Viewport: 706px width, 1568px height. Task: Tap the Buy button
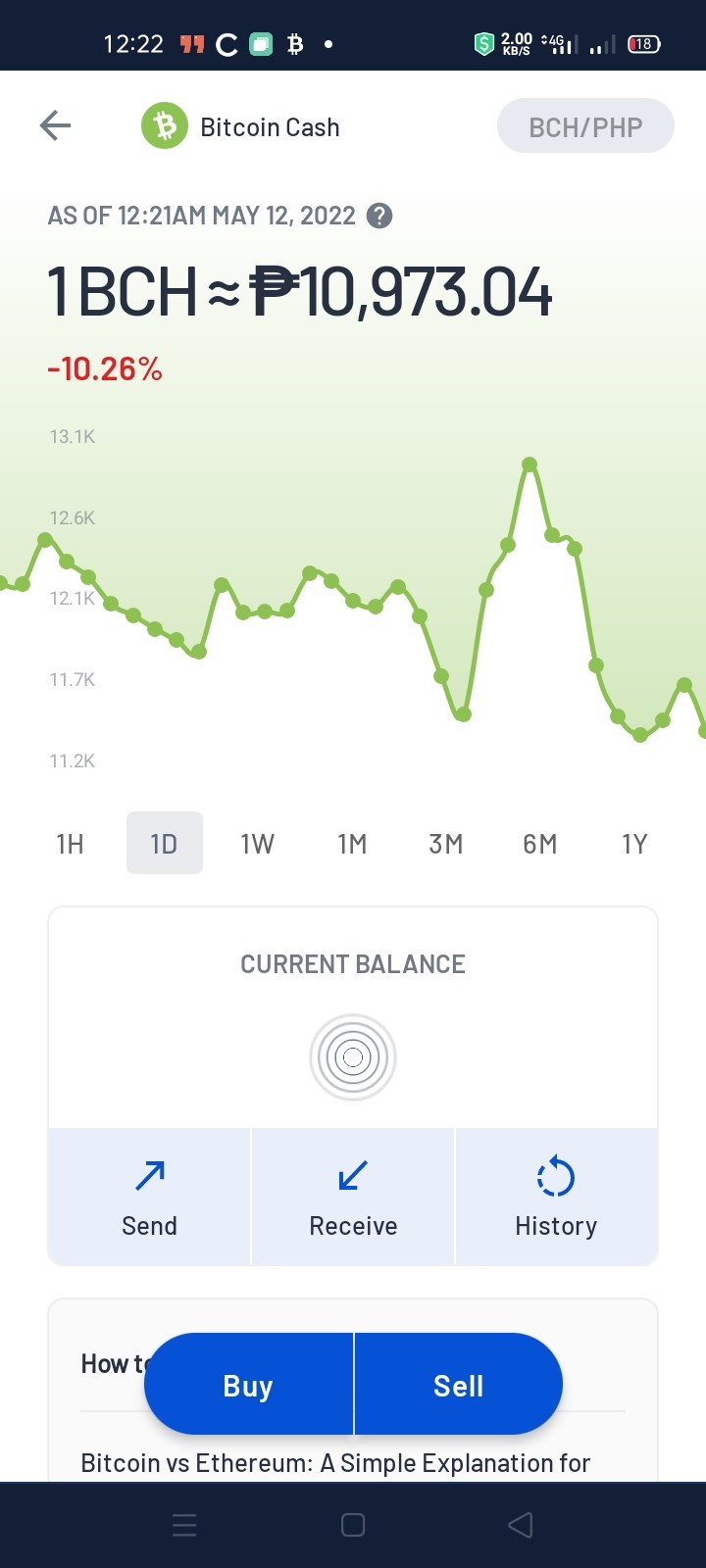coord(248,1385)
